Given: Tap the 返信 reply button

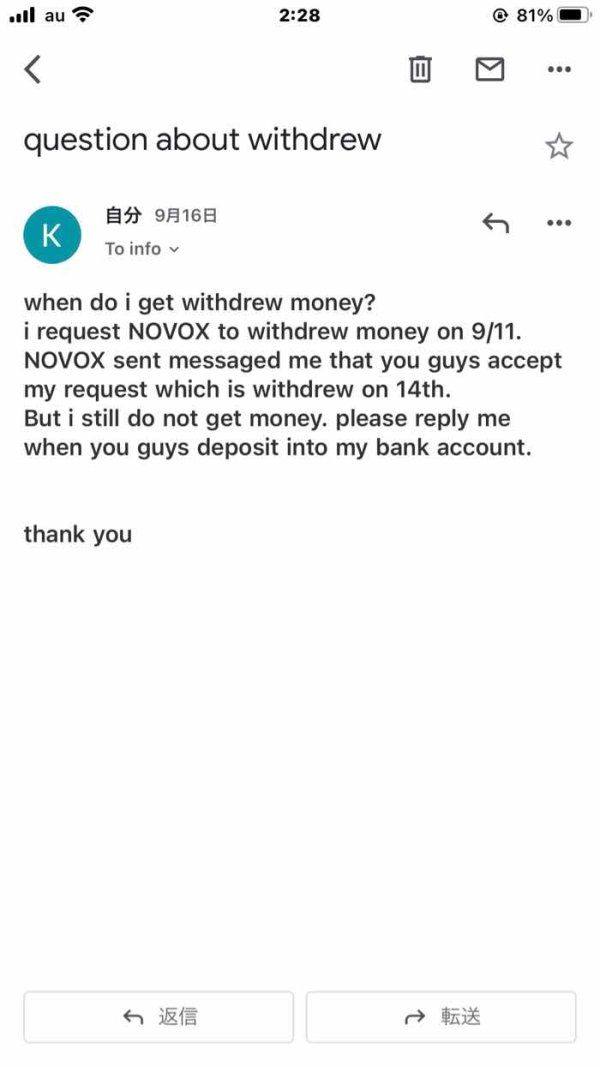Looking at the screenshot, I should [159, 1017].
